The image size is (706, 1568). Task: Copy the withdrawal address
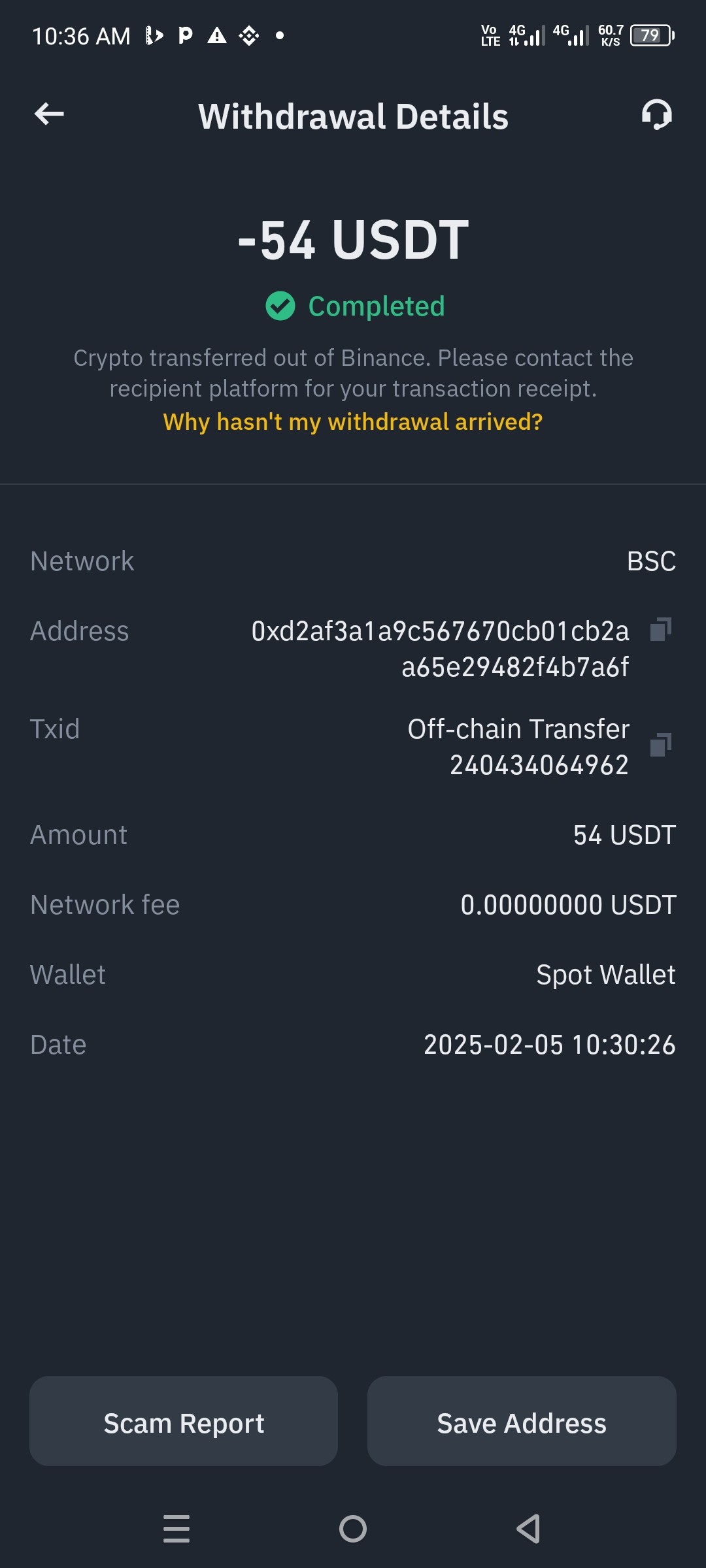(x=660, y=630)
